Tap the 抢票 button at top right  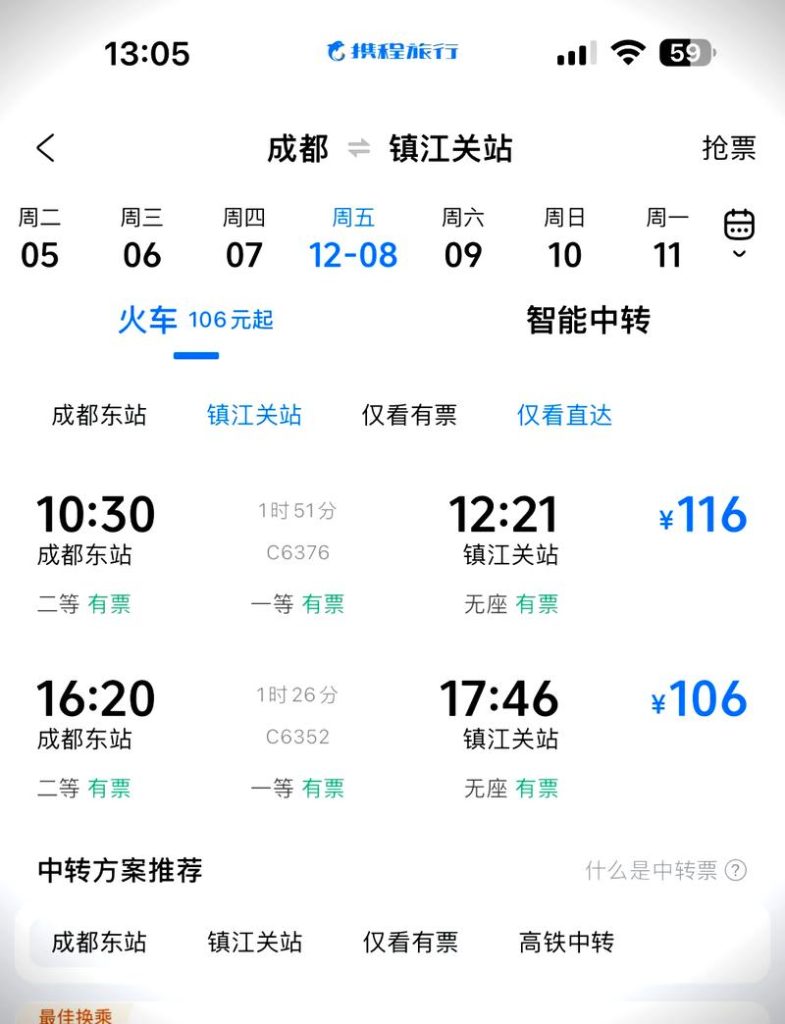click(x=731, y=146)
